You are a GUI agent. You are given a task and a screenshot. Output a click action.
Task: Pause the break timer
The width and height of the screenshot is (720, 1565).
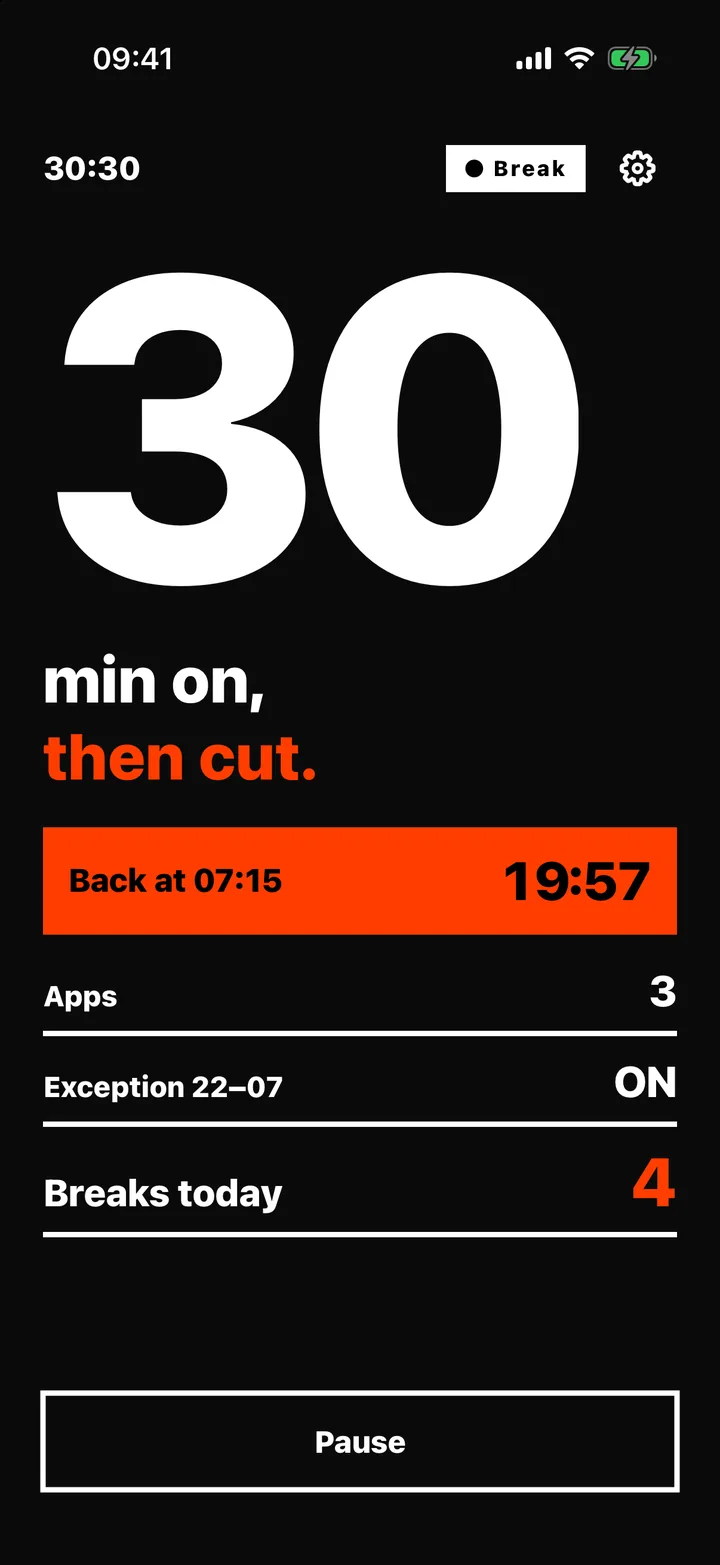click(x=360, y=1441)
